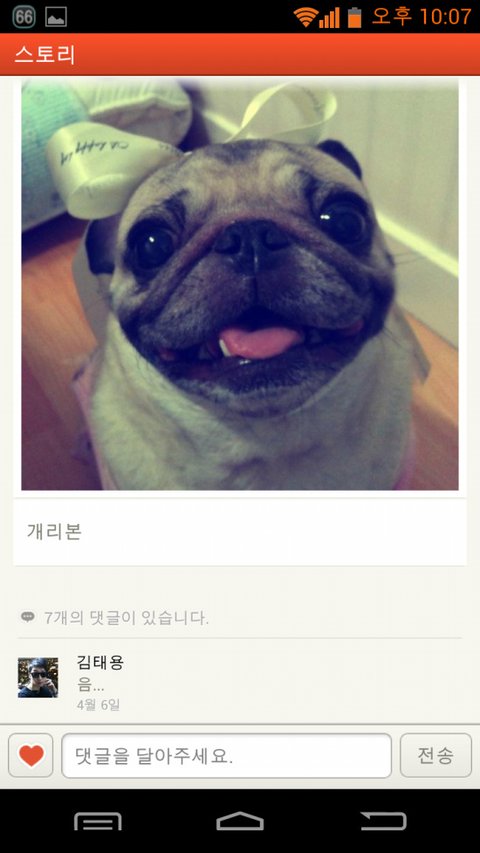Go to the home screen

coord(240,821)
